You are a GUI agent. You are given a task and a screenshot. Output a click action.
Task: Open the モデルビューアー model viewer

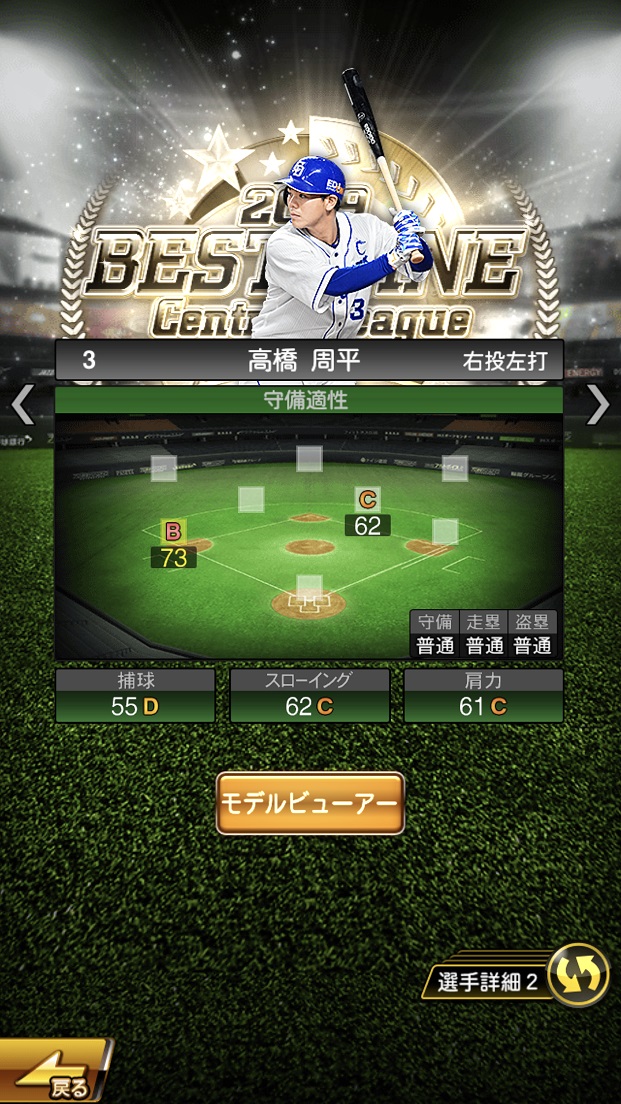point(310,803)
